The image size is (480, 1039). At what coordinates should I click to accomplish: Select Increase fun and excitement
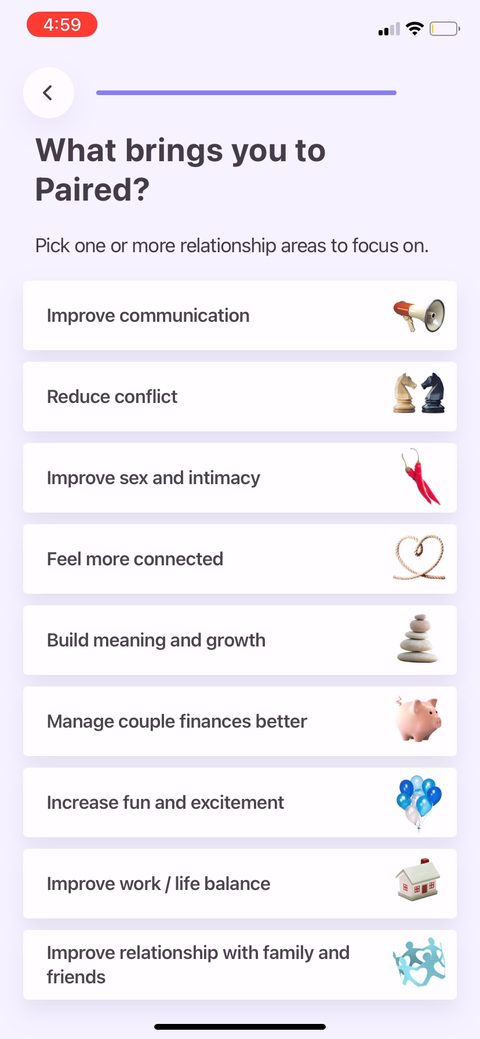click(x=240, y=802)
